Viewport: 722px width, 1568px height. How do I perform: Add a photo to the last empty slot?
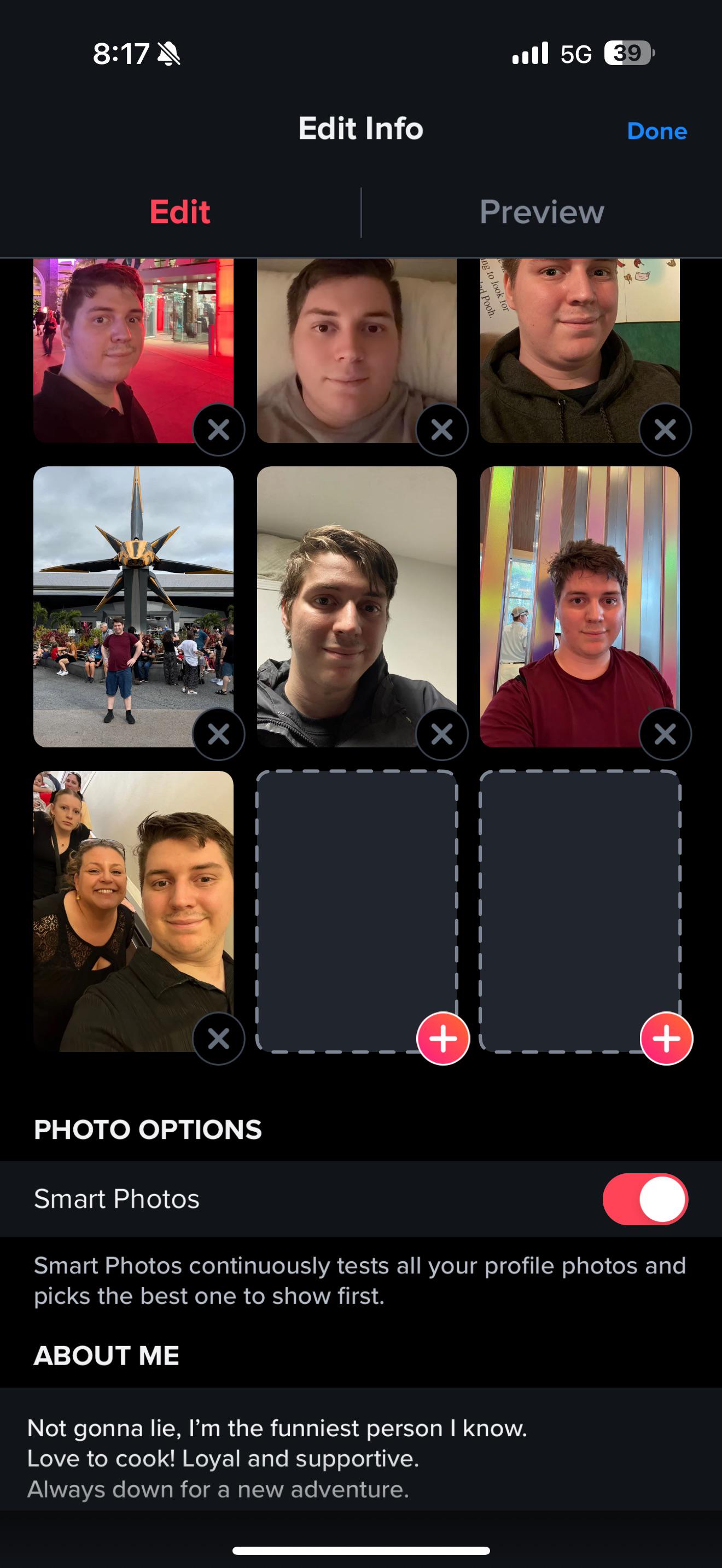pyautogui.click(x=666, y=1038)
